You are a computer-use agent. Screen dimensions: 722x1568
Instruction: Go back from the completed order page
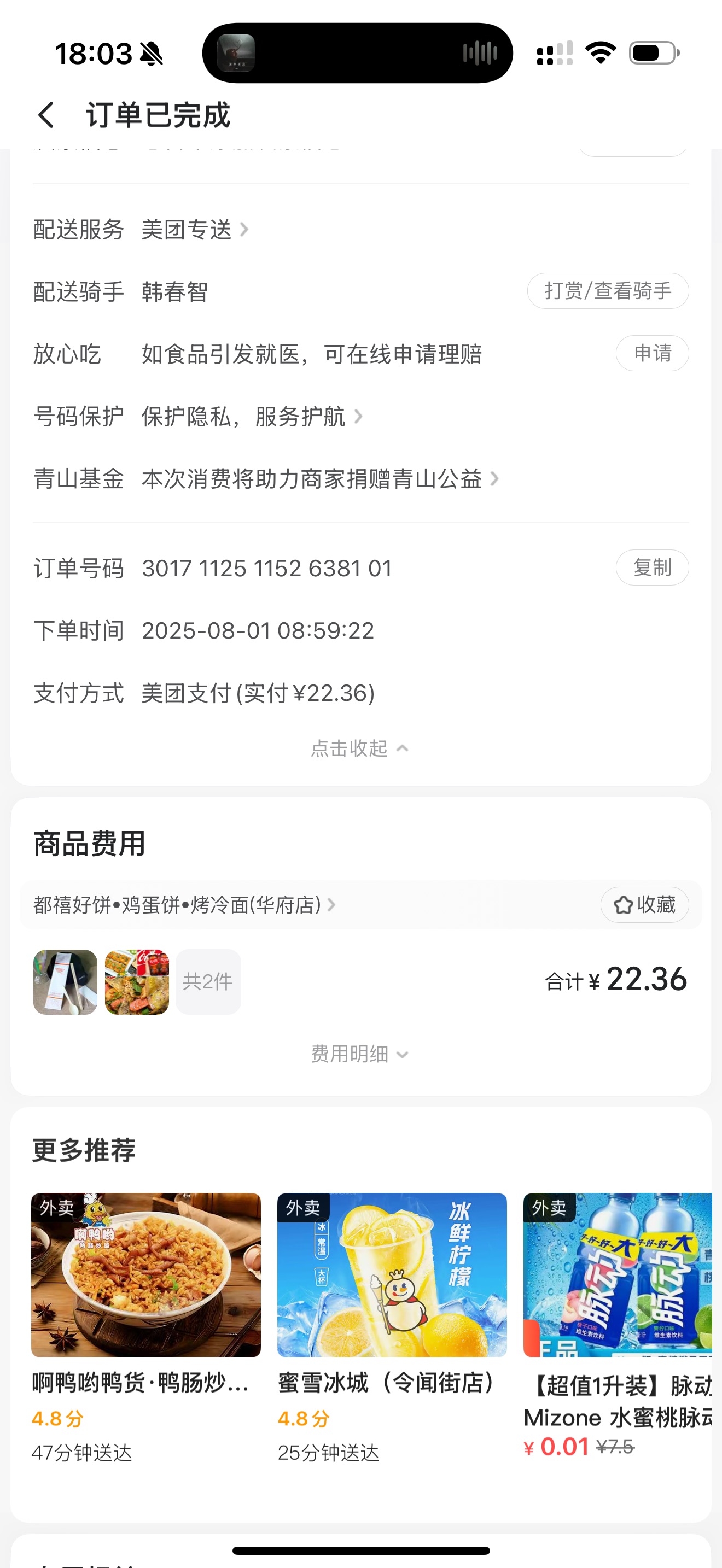click(x=46, y=115)
